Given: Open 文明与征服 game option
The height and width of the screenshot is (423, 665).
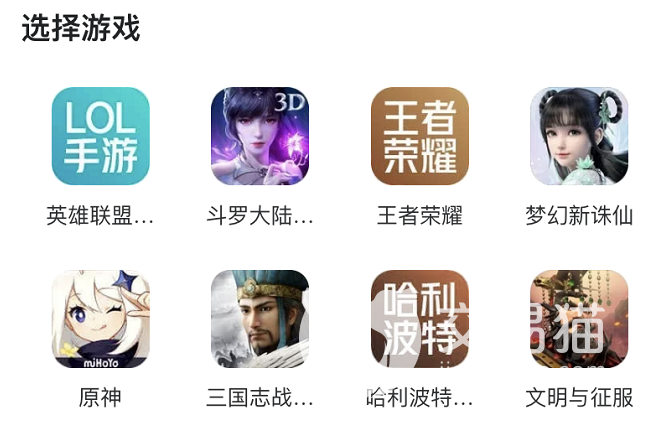Looking at the screenshot, I should tap(579, 318).
